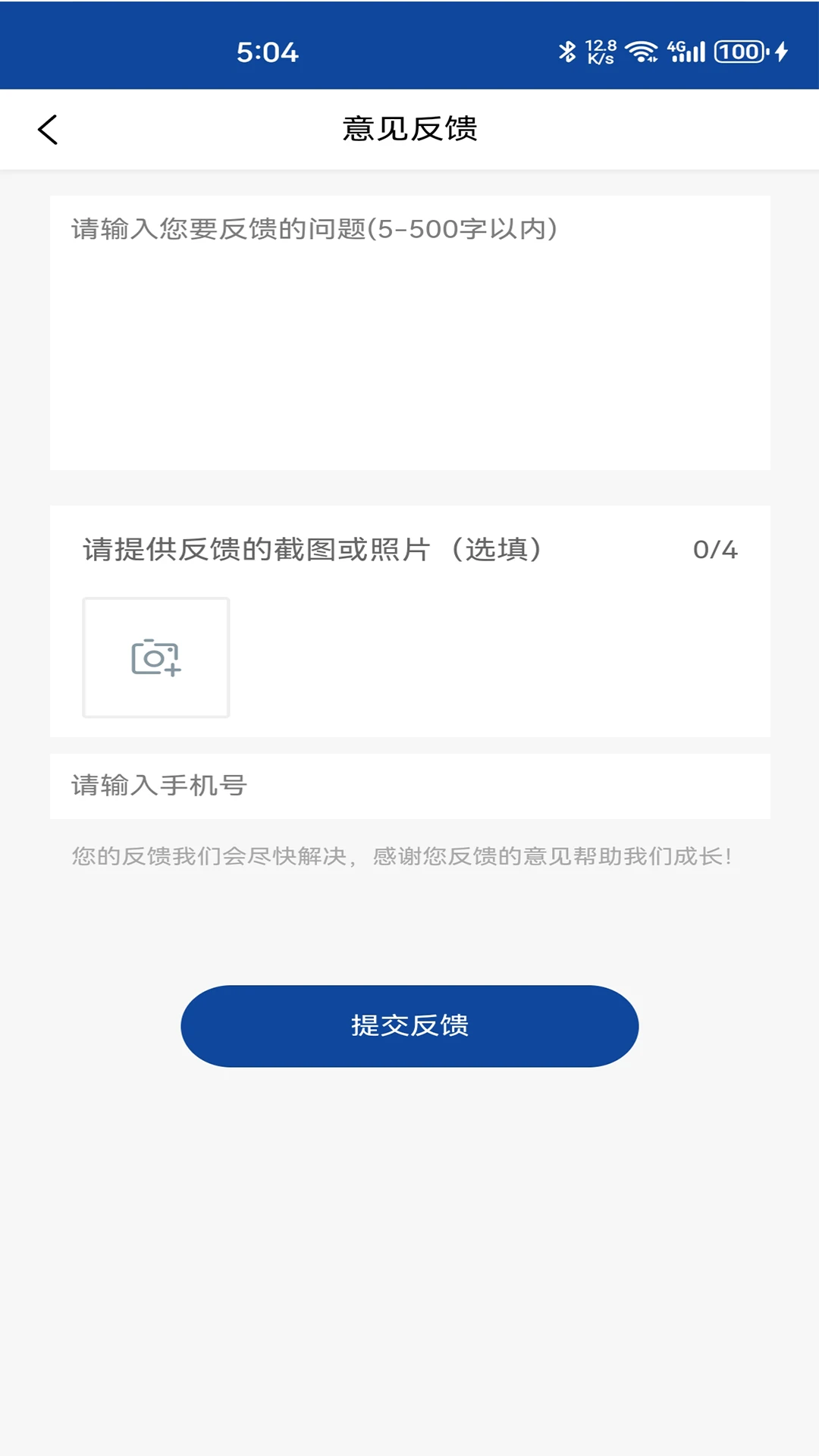The image size is (819, 1456).
Task: Tap the gratitude note below the phone field
Action: click(403, 855)
